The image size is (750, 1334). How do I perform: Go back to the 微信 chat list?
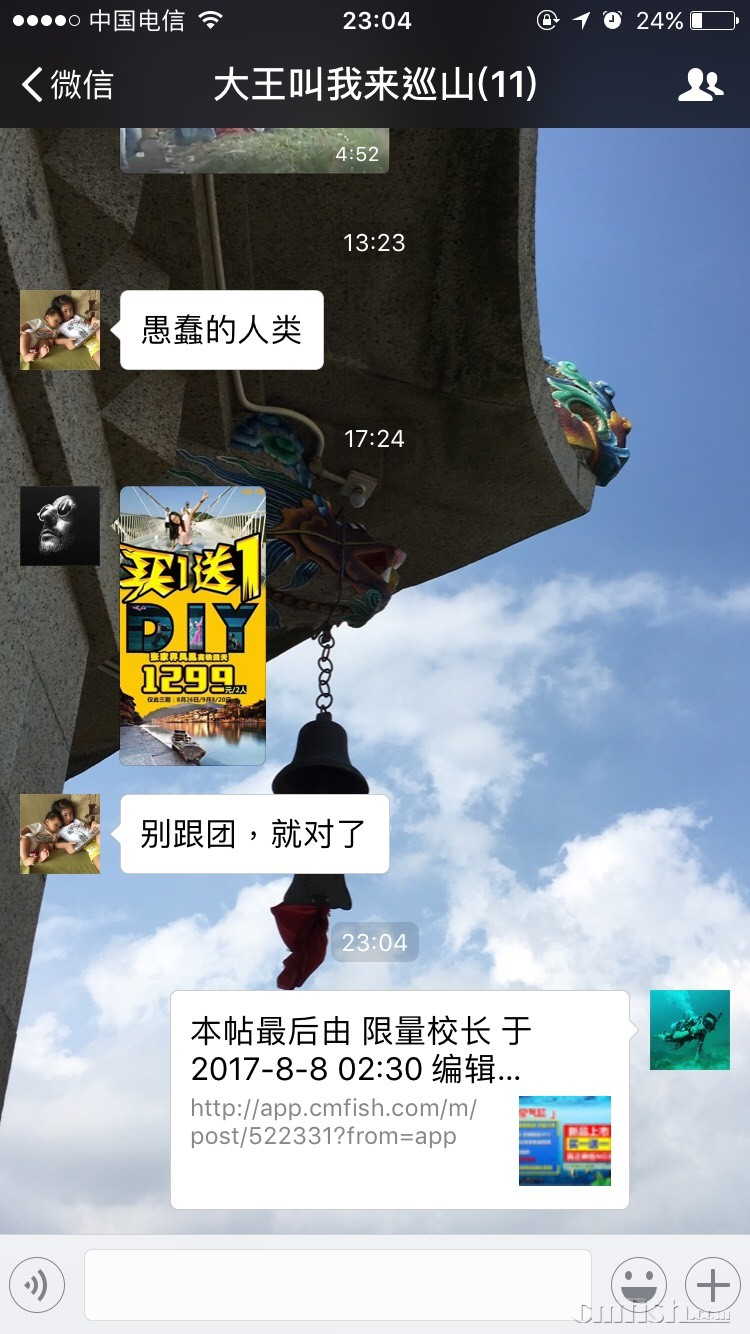[68, 86]
